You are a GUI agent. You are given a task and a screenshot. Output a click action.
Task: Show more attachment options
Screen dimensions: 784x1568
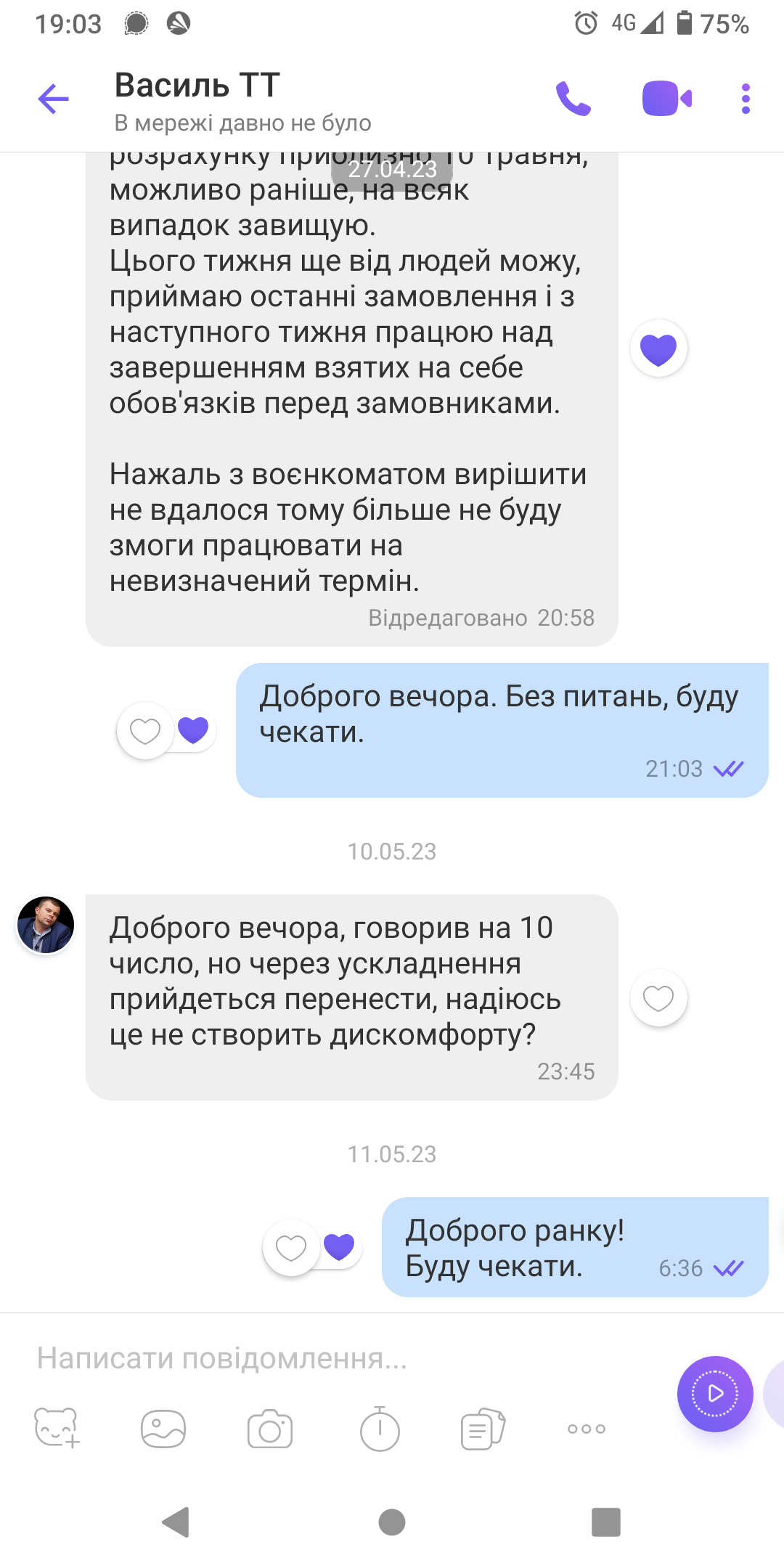tap(587, 1429)
